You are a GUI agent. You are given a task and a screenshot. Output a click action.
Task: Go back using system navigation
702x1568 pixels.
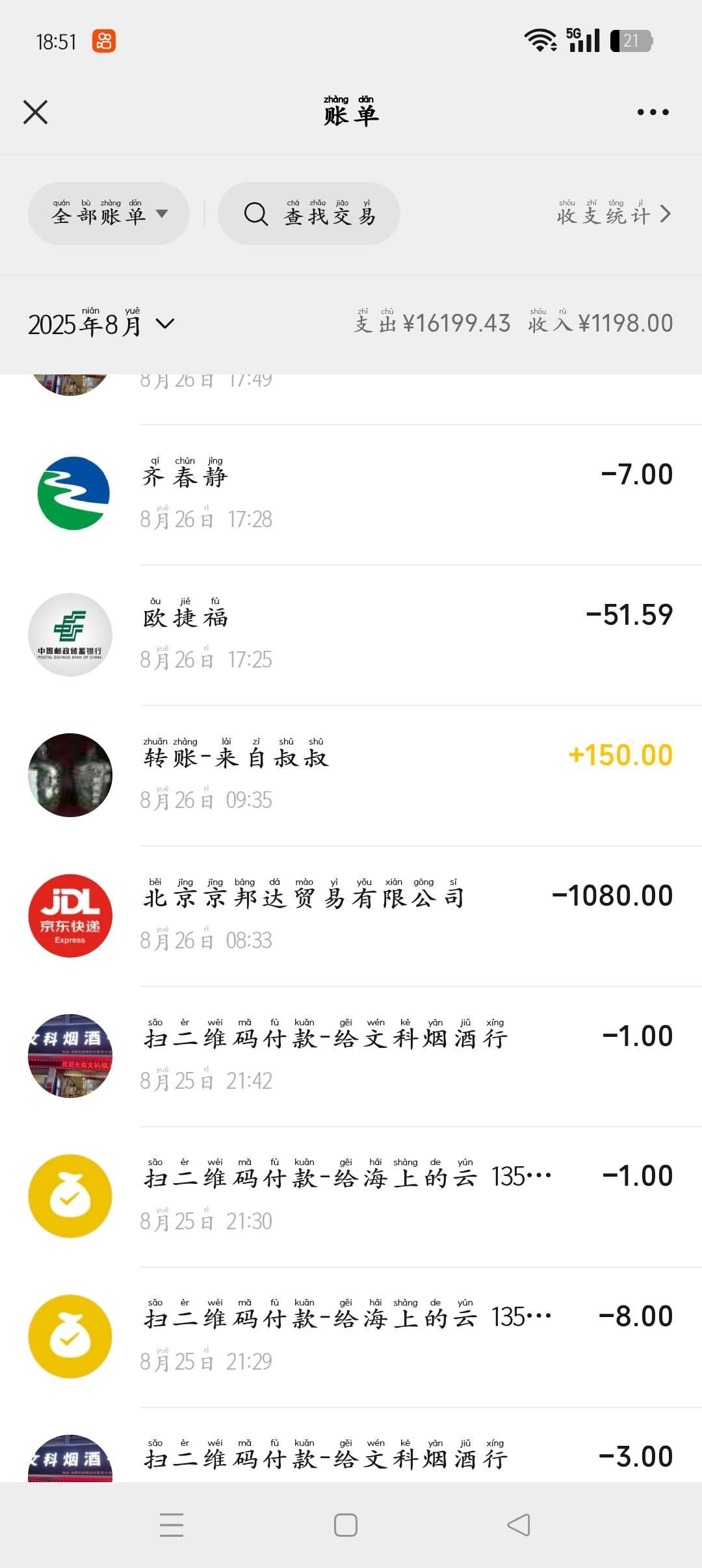[519, 1525]
